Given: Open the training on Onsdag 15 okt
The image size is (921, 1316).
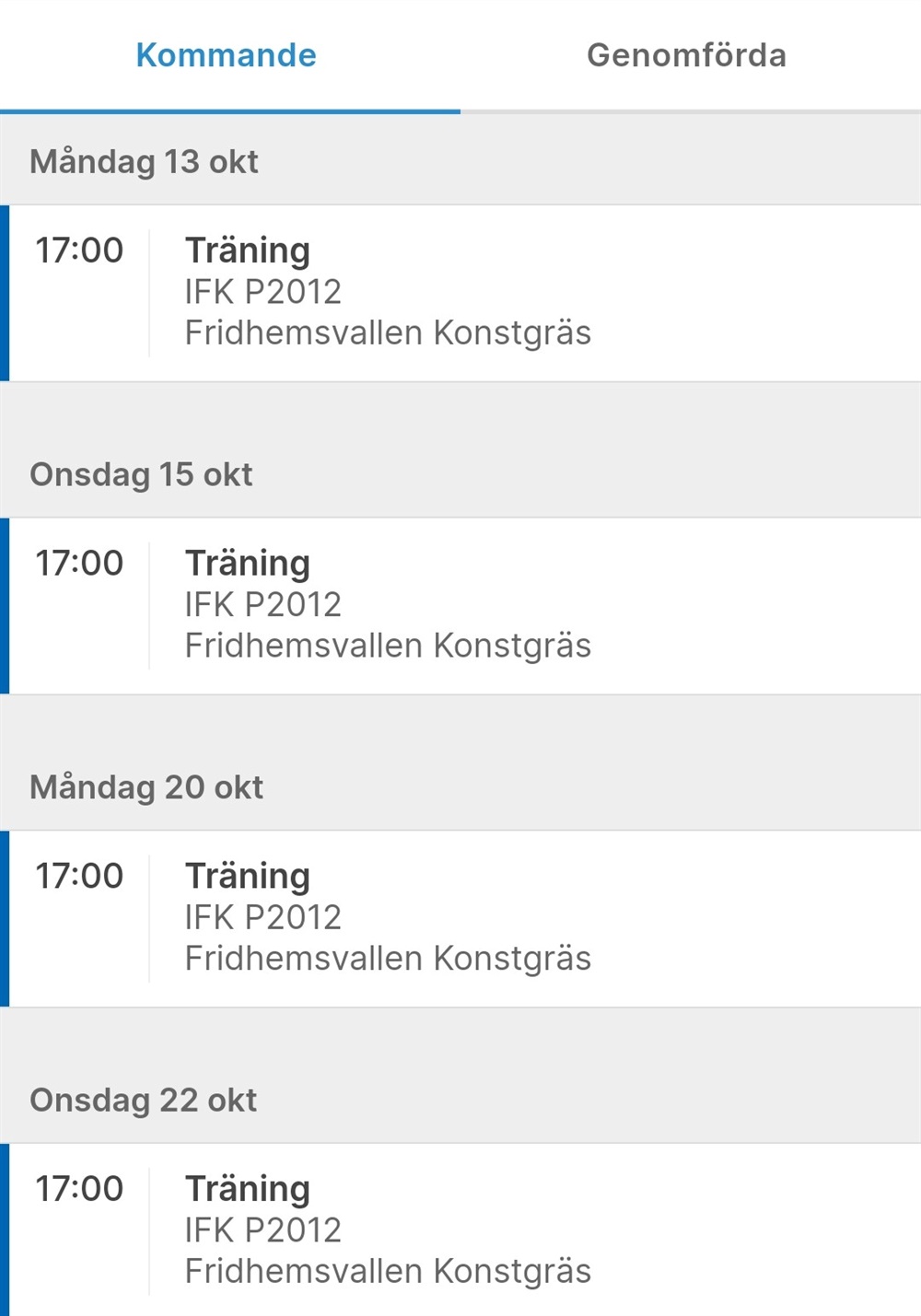Looking at the screenshot, I should pyautogui.click(x=460, y=605).
